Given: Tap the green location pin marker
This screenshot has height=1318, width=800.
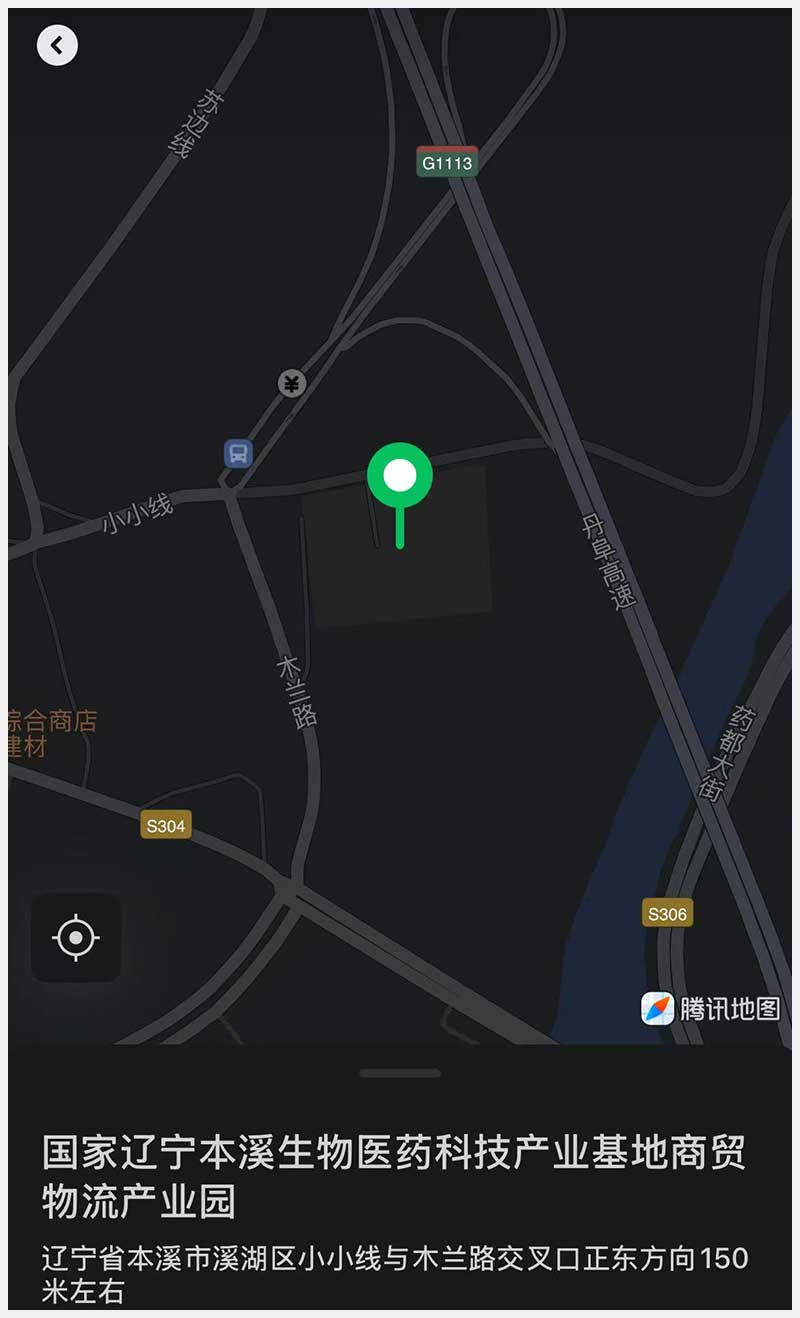Looking at the screenshot, I should tap(400, 477).
